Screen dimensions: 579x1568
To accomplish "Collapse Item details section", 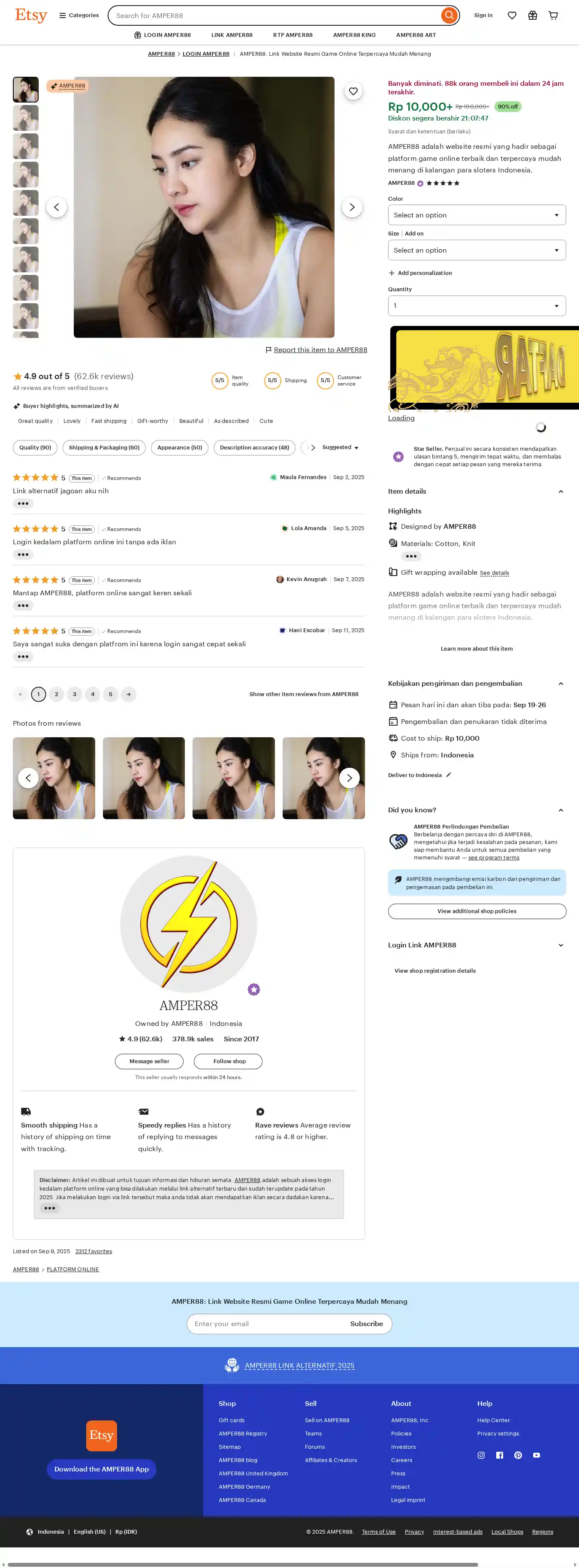I will click(x=560, y=491).
